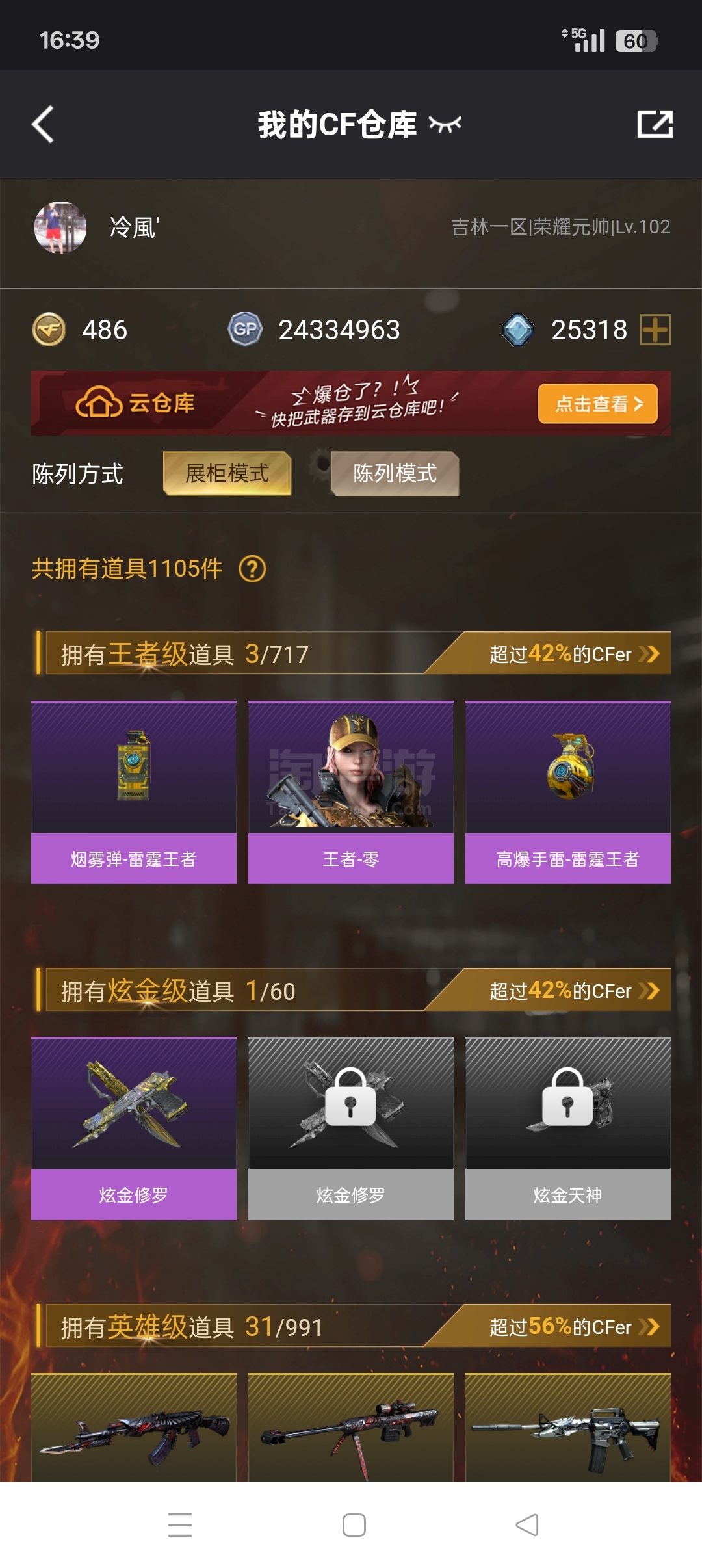This screenshot has width=702, height=1568.
Task: Open the locked 炫金天神 card
Action: click(568, 1129)
